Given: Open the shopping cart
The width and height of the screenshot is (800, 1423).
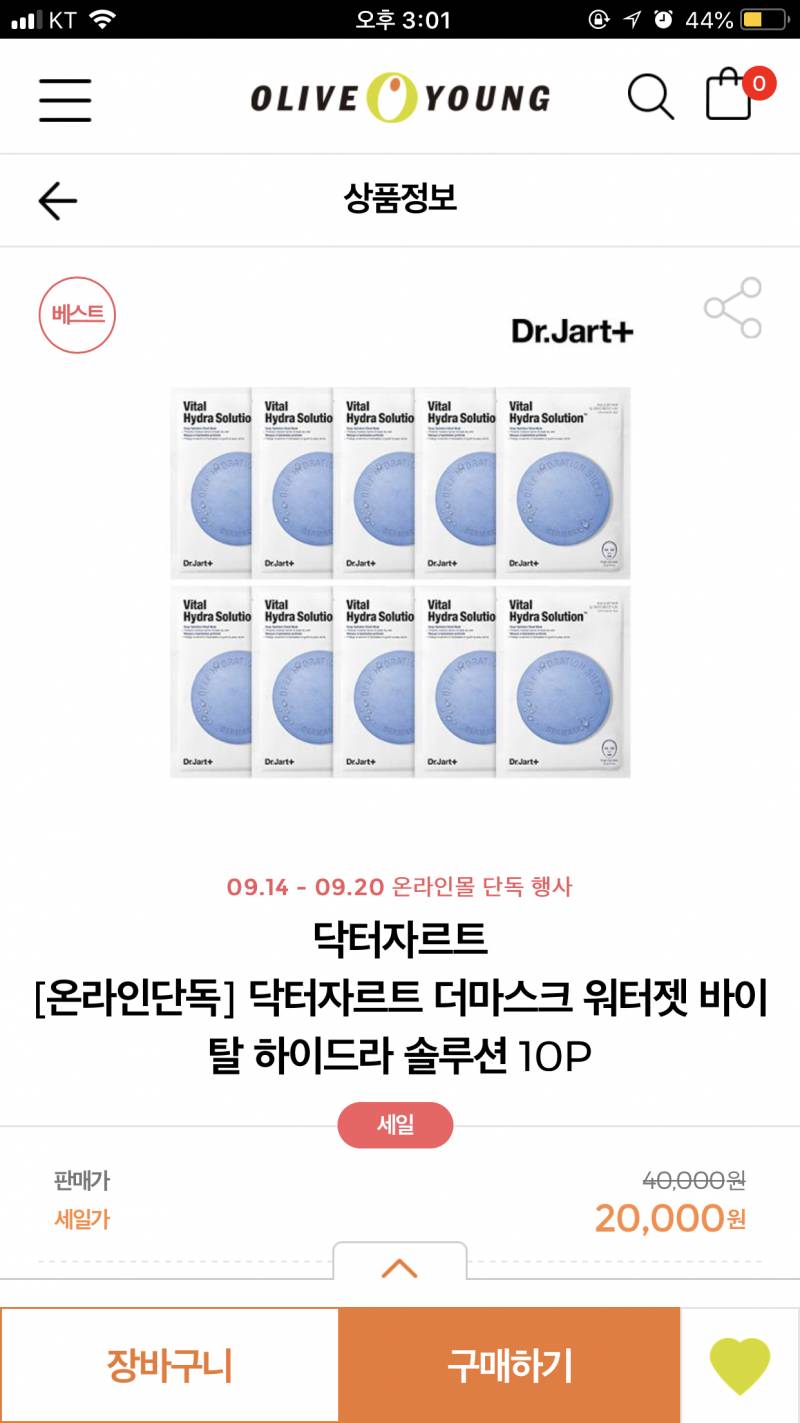Looking at the screenshot, I should [x=732, y=96].
